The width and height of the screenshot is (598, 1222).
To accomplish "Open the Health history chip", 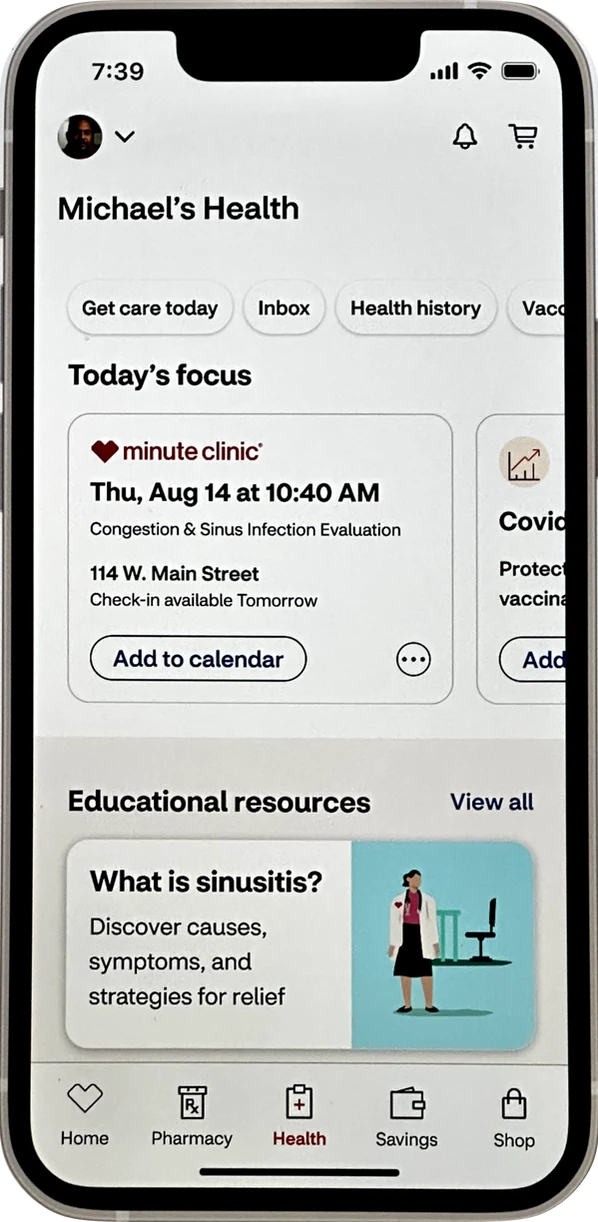I will click(415, 308).
